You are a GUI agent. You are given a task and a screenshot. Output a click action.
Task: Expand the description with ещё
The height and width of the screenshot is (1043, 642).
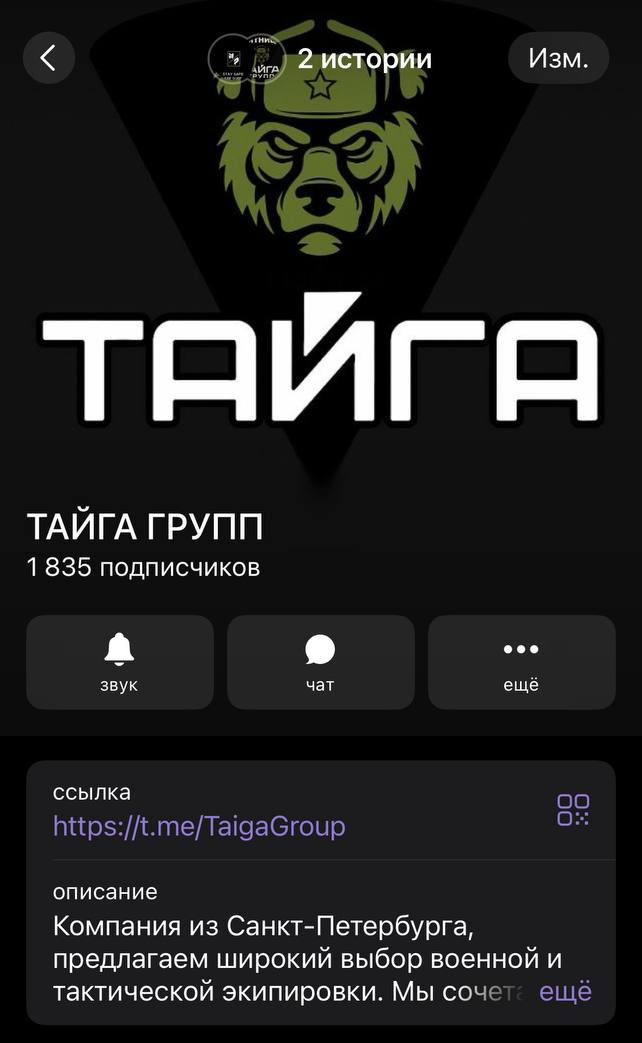coord(566,992)
